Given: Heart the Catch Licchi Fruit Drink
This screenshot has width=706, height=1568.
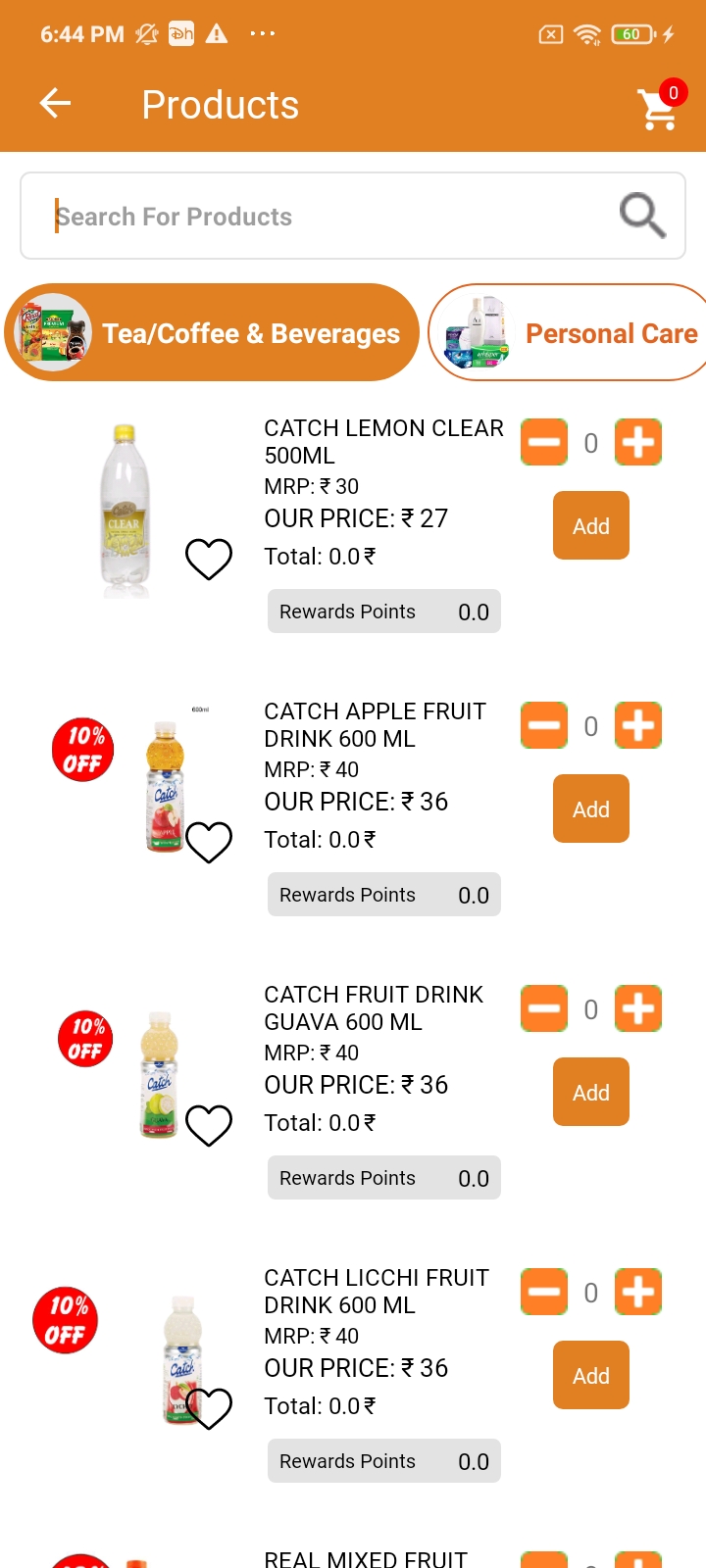Looking at the screenshot, I should coord(209,1408).
